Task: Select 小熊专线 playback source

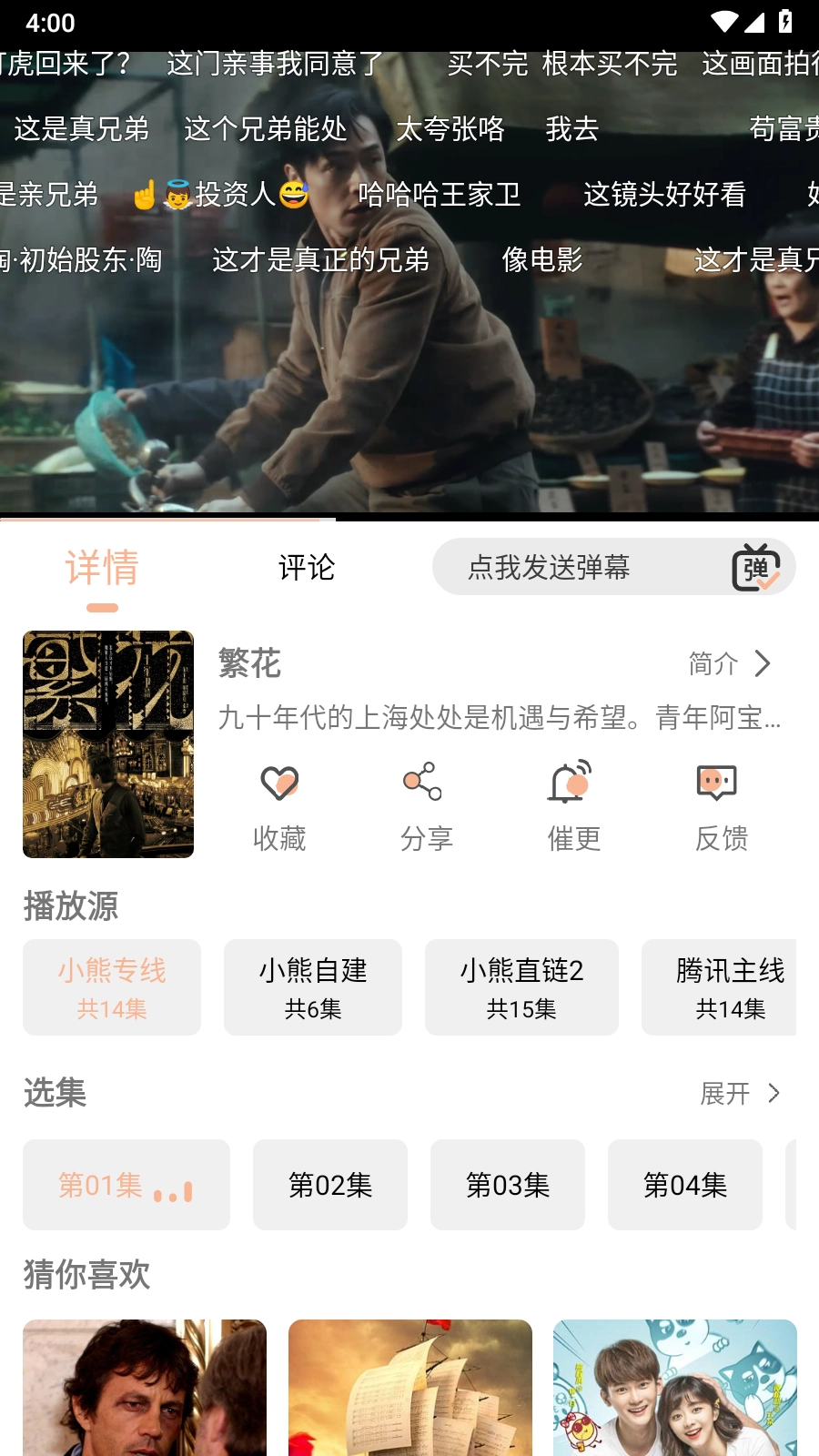Action: coord(112,987)
